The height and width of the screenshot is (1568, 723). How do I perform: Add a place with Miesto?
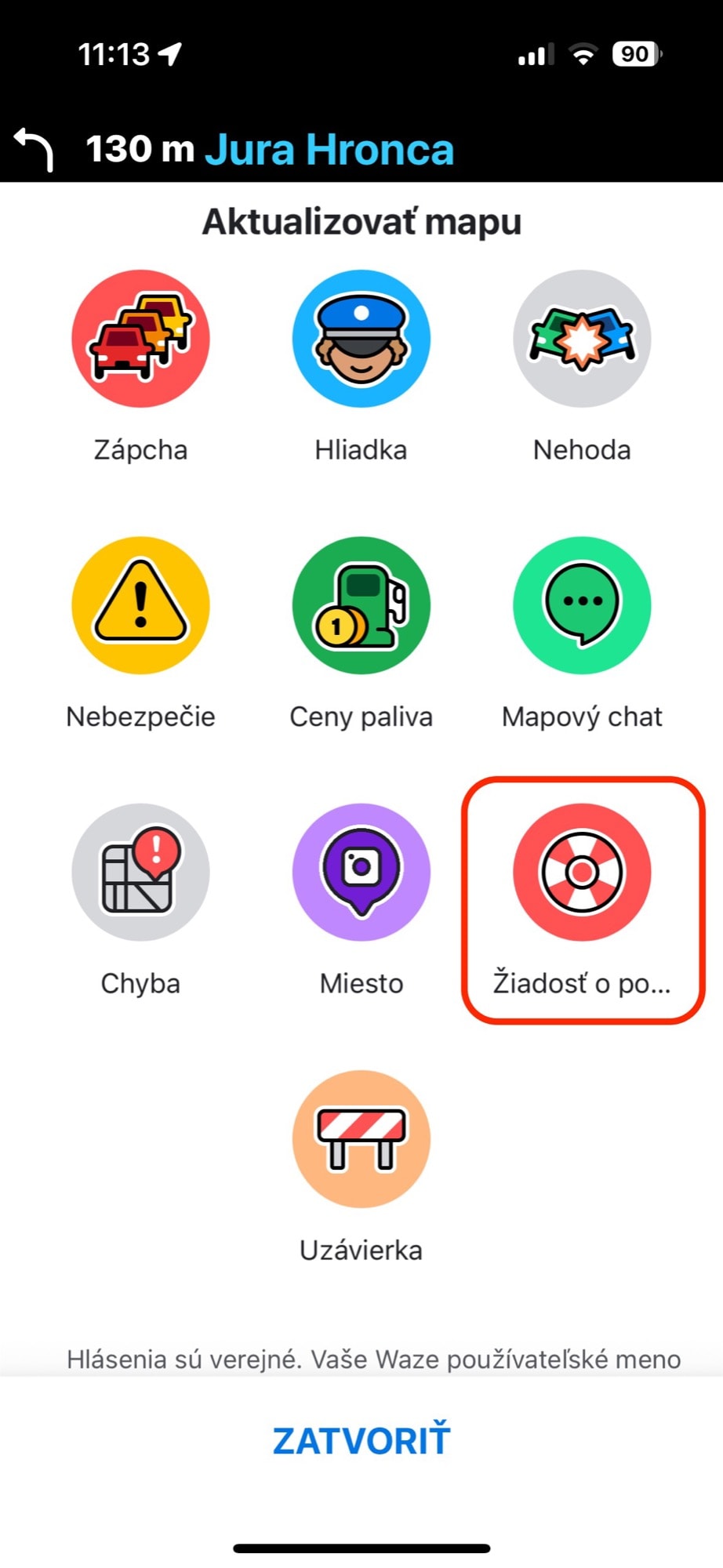pyautogui.click(x=361, y=872)
